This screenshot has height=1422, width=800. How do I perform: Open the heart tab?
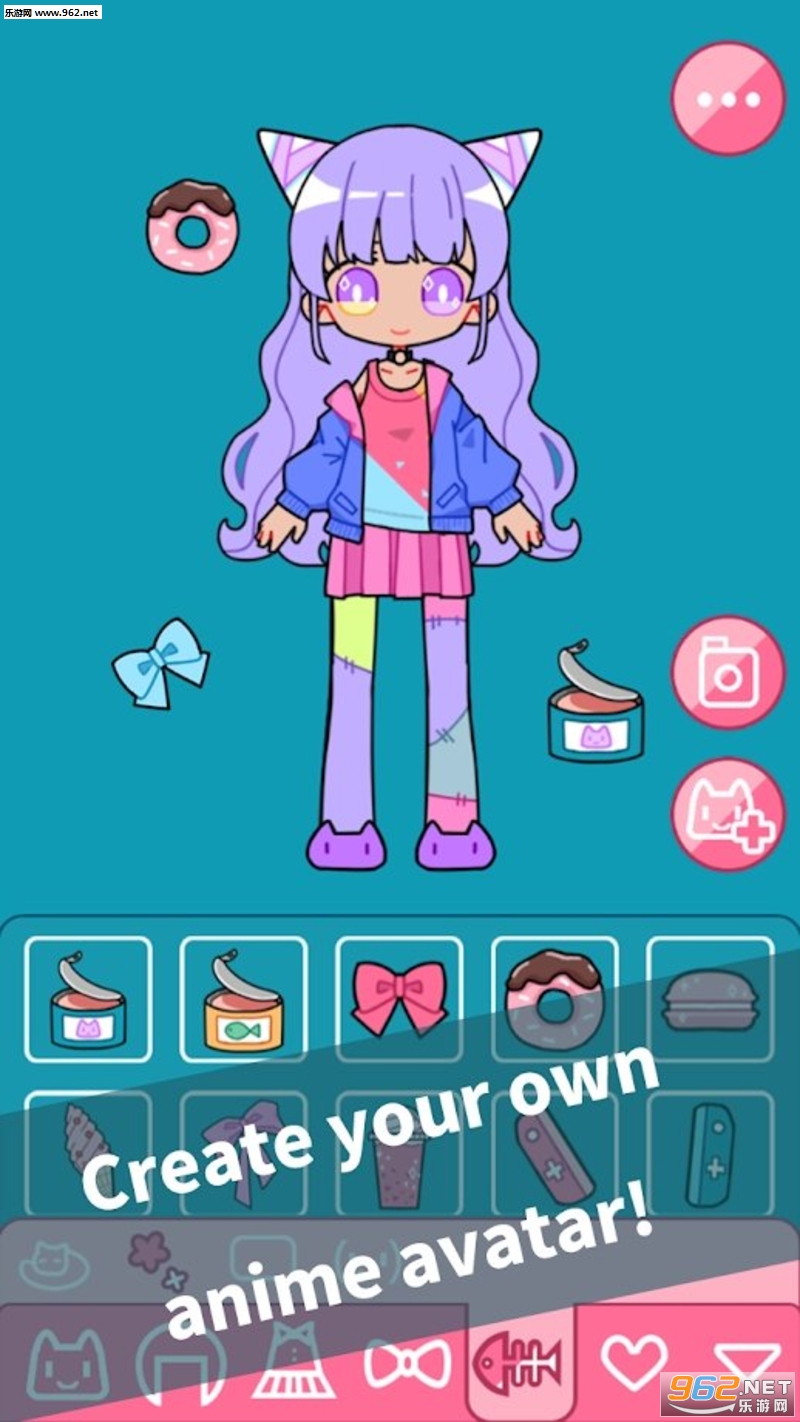pyautogui.click(x=634, y=1362)
